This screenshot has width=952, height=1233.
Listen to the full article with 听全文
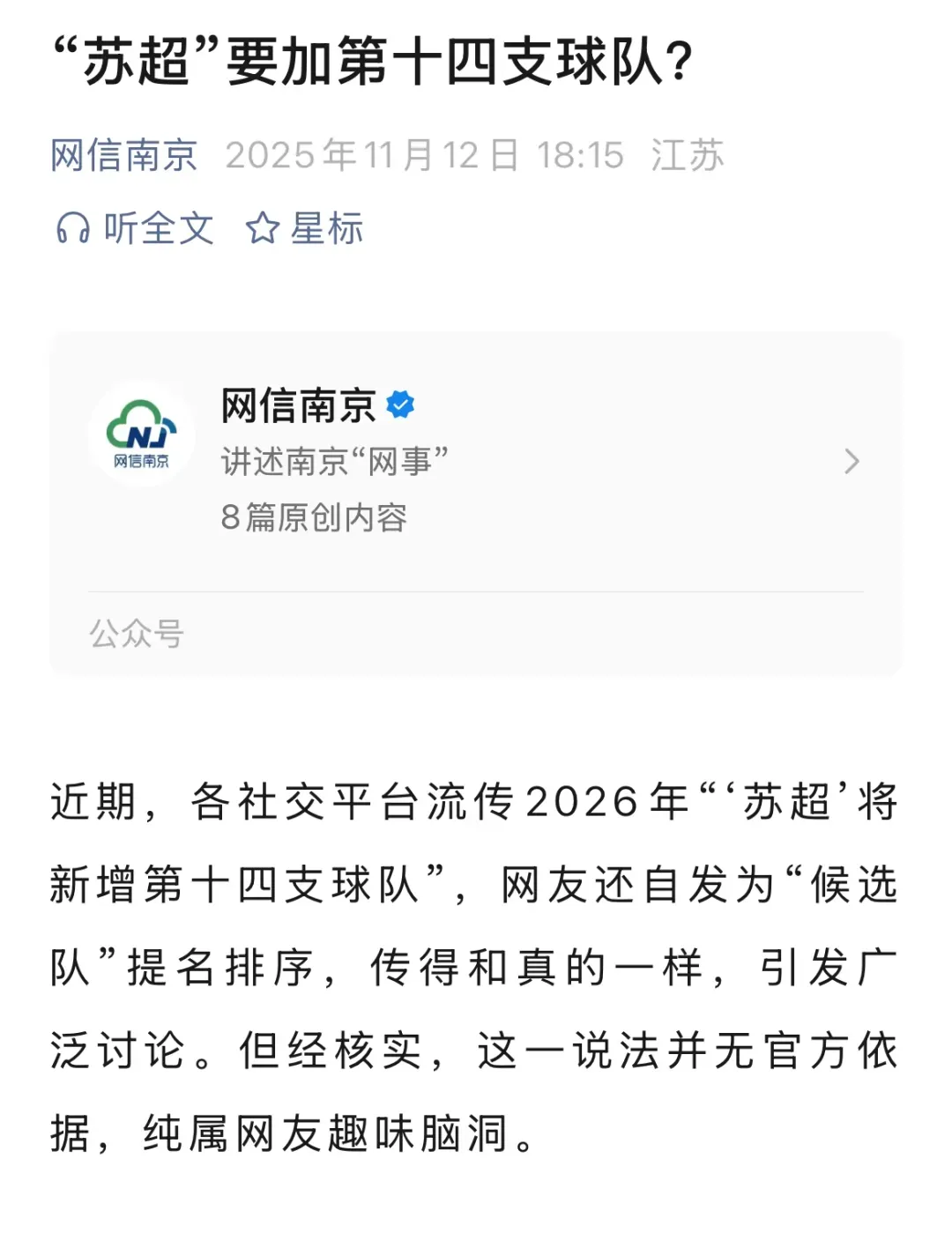click(135, 229)
